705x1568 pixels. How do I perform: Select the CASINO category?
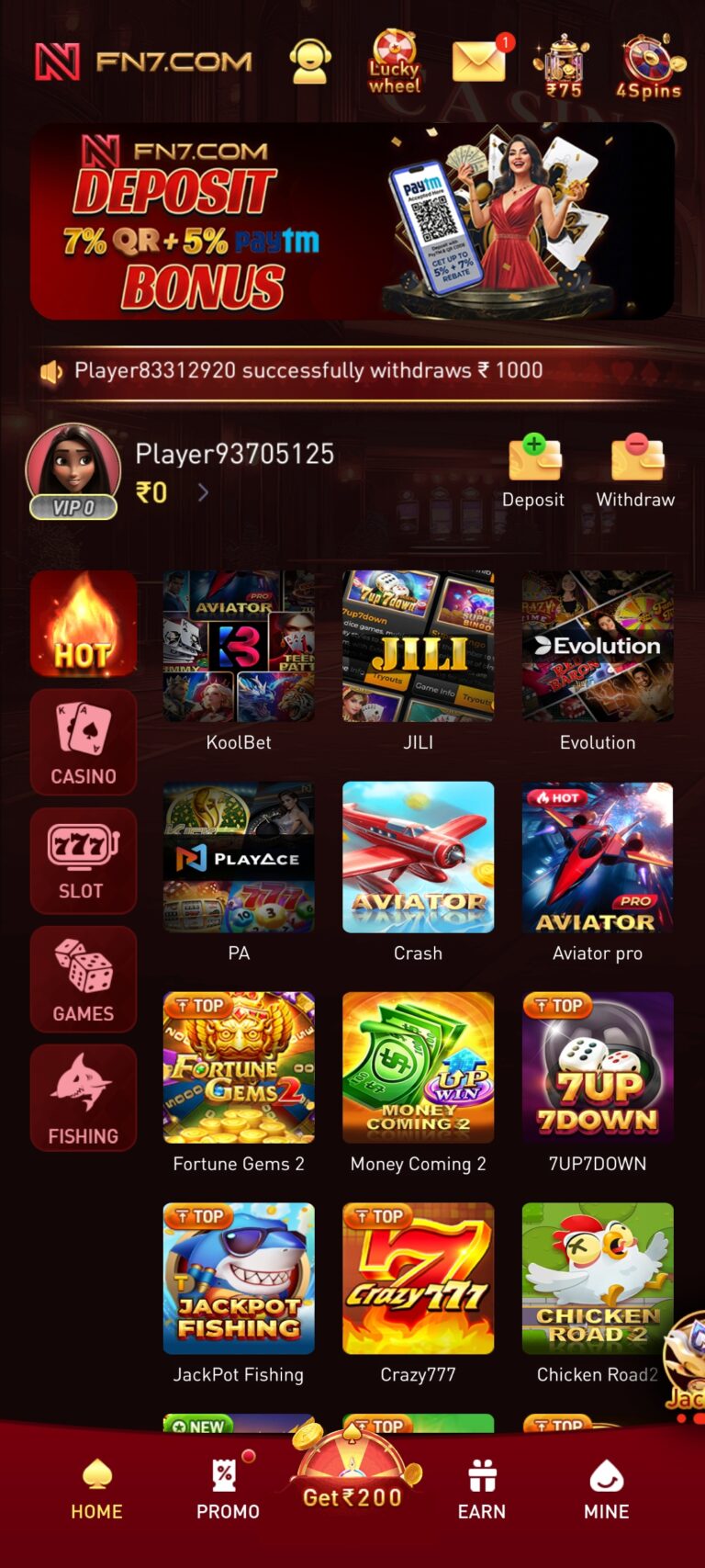click(x=84, y=742)
